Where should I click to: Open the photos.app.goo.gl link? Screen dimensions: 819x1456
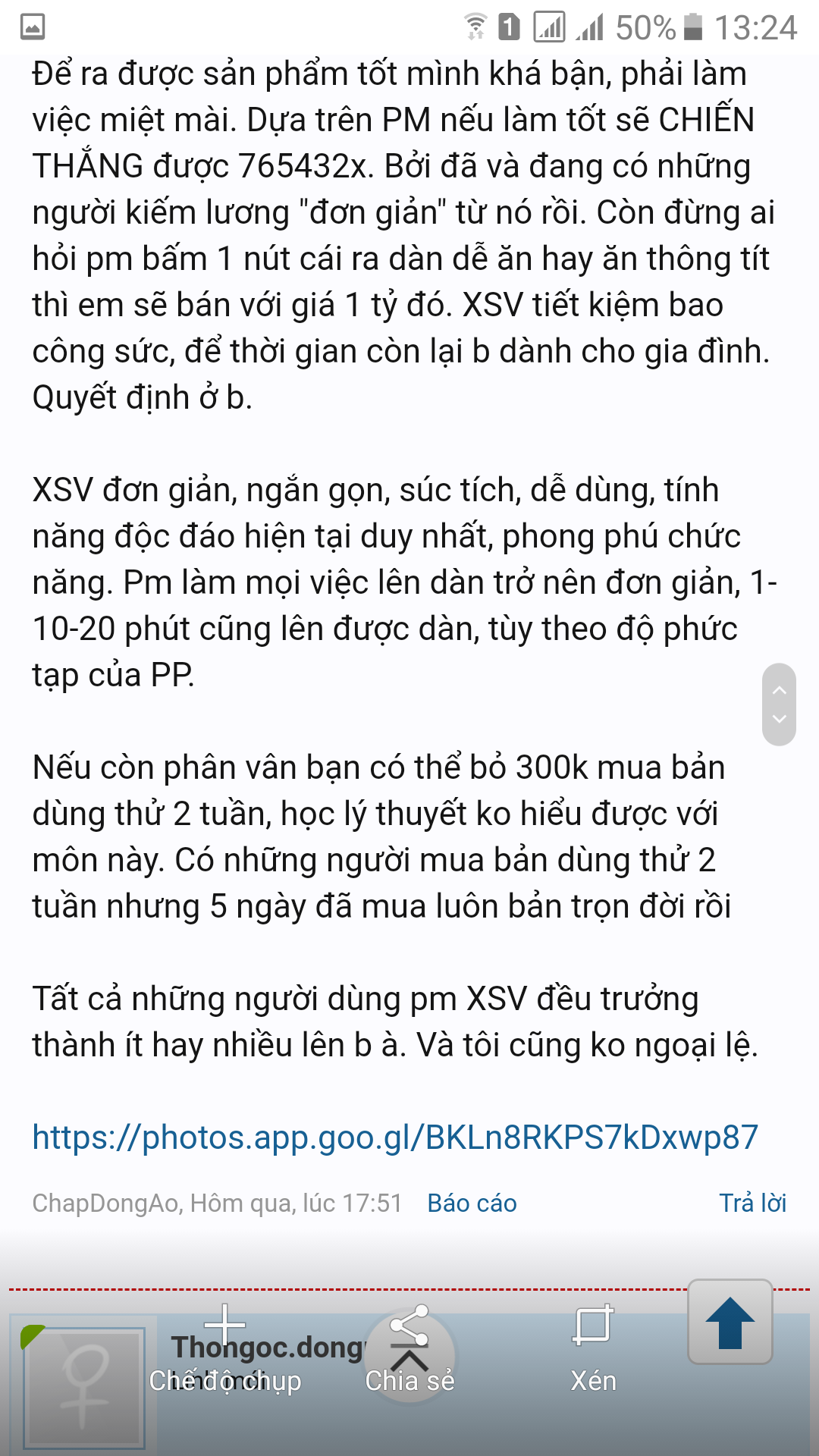click(x=395, y=1137)
